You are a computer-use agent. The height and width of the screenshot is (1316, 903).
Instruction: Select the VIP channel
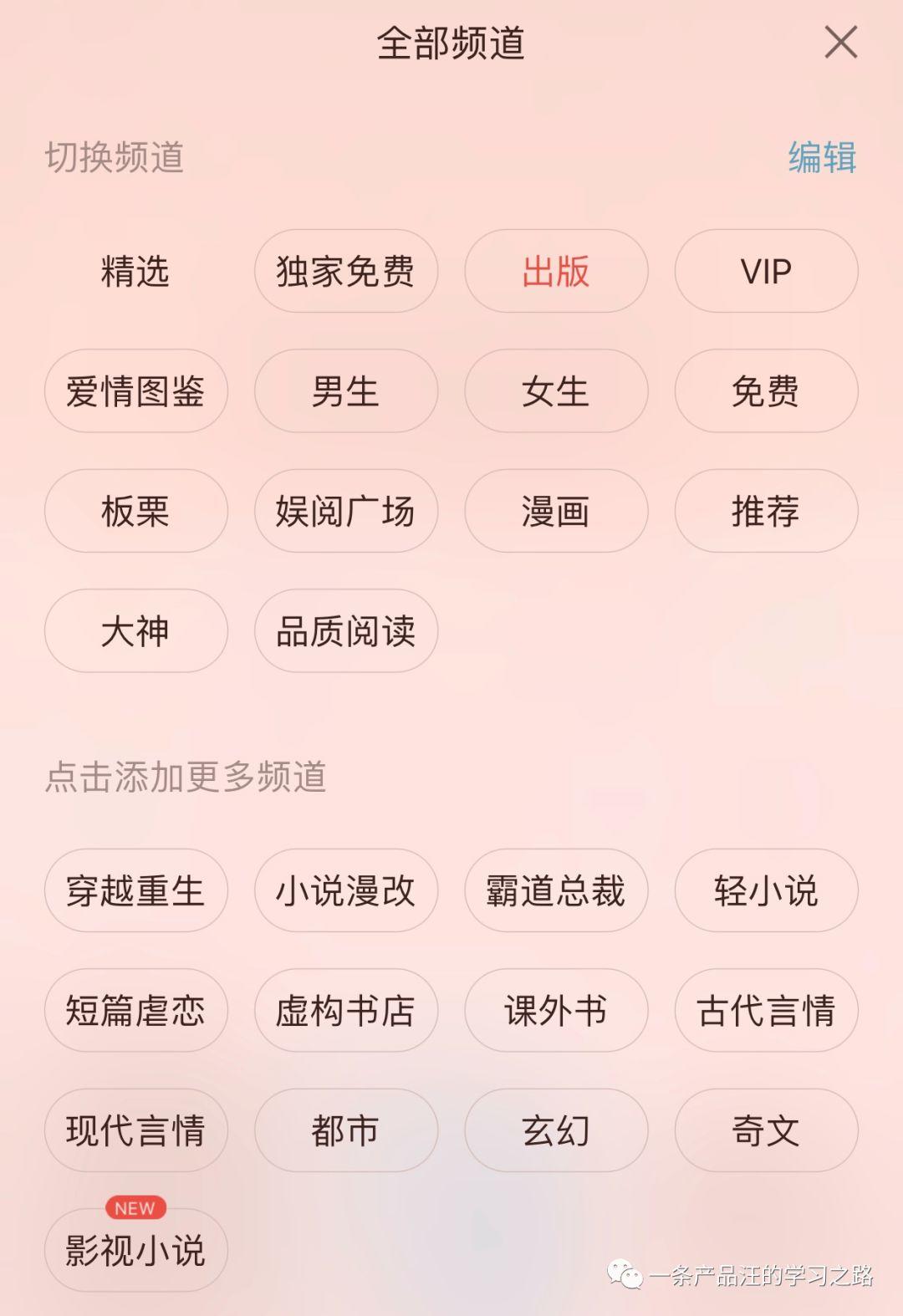[x=766, y=271]
